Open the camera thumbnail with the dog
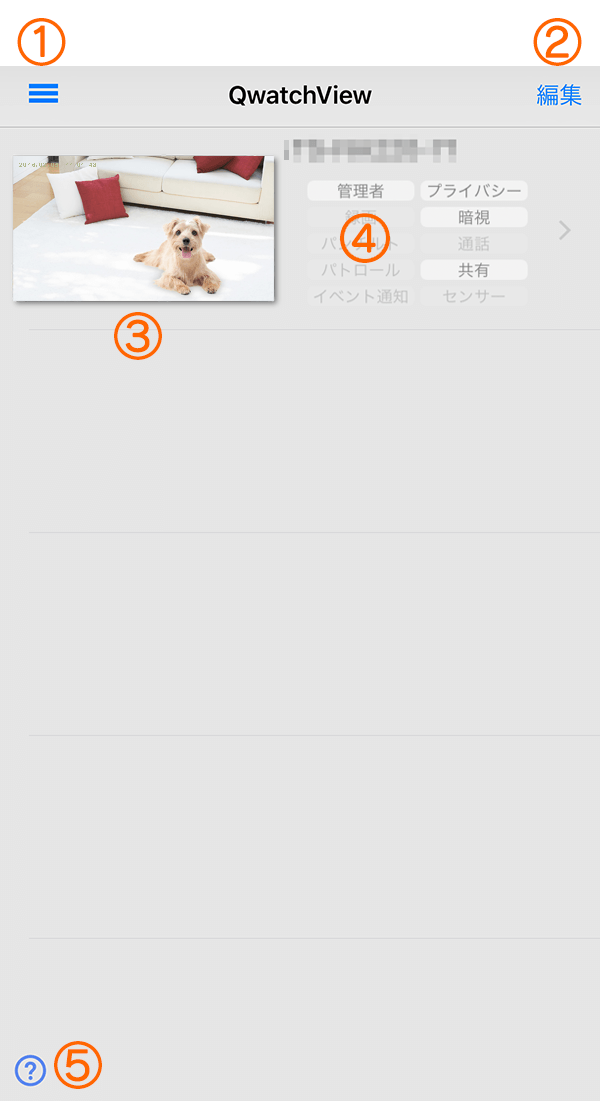The height and width of the screenshot is (1101, 600). coord(143,228)
